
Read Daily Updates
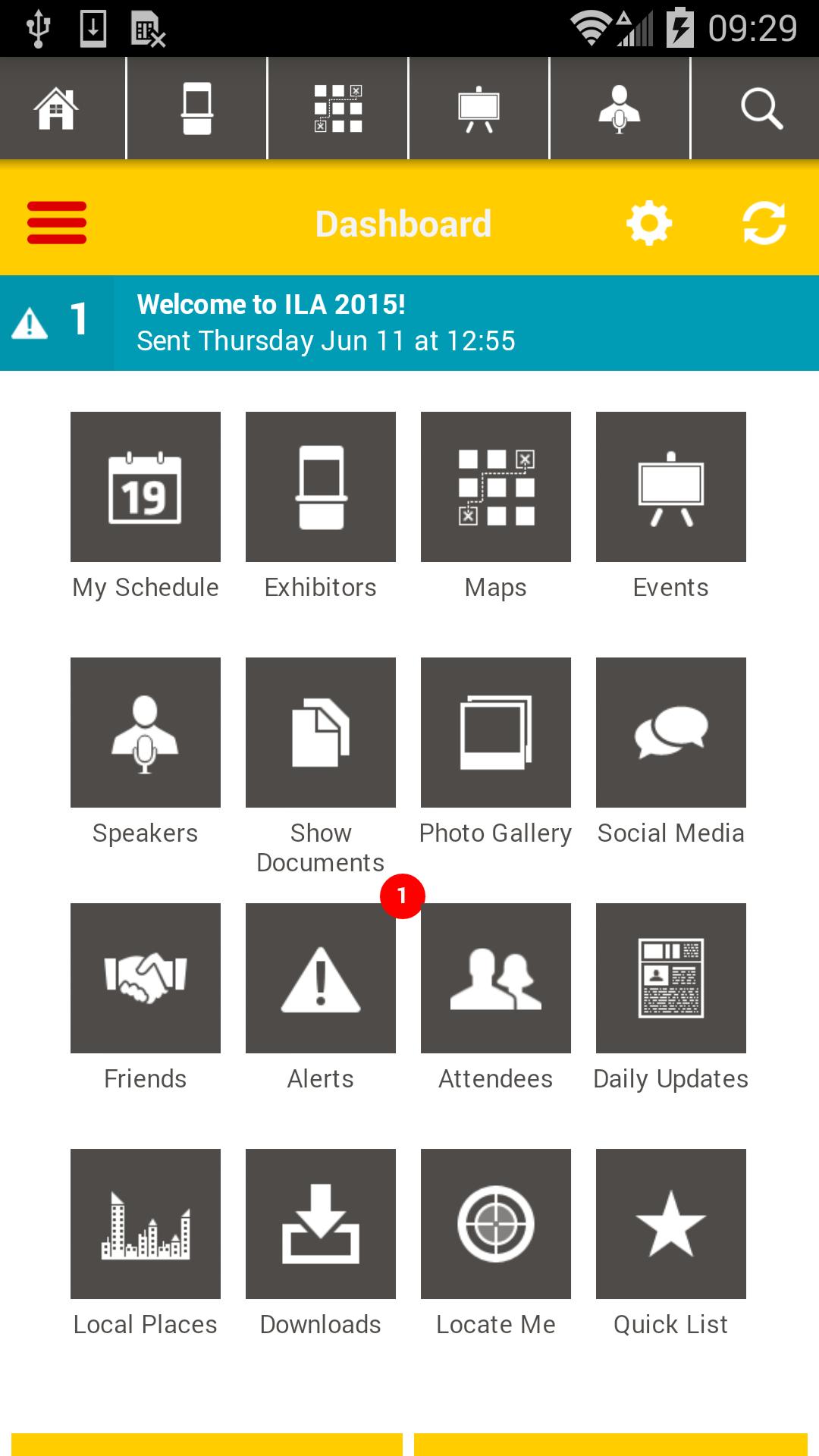coord(671,978)
